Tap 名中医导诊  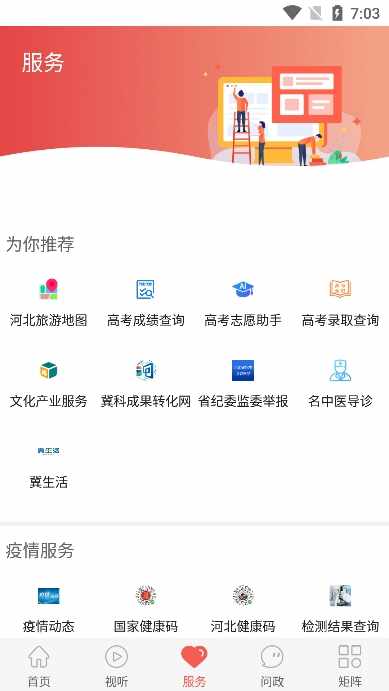click(x=340, y=384)
